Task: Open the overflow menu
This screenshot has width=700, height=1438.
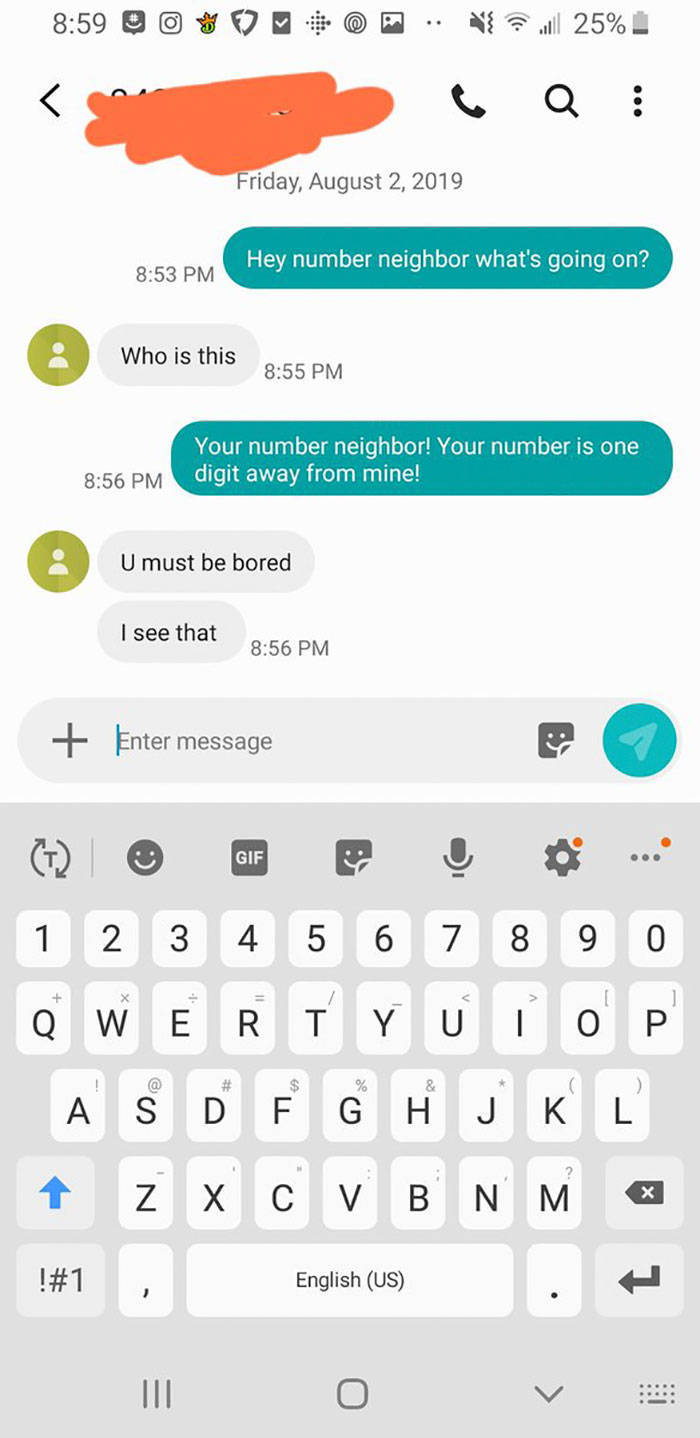Action: 637,100
